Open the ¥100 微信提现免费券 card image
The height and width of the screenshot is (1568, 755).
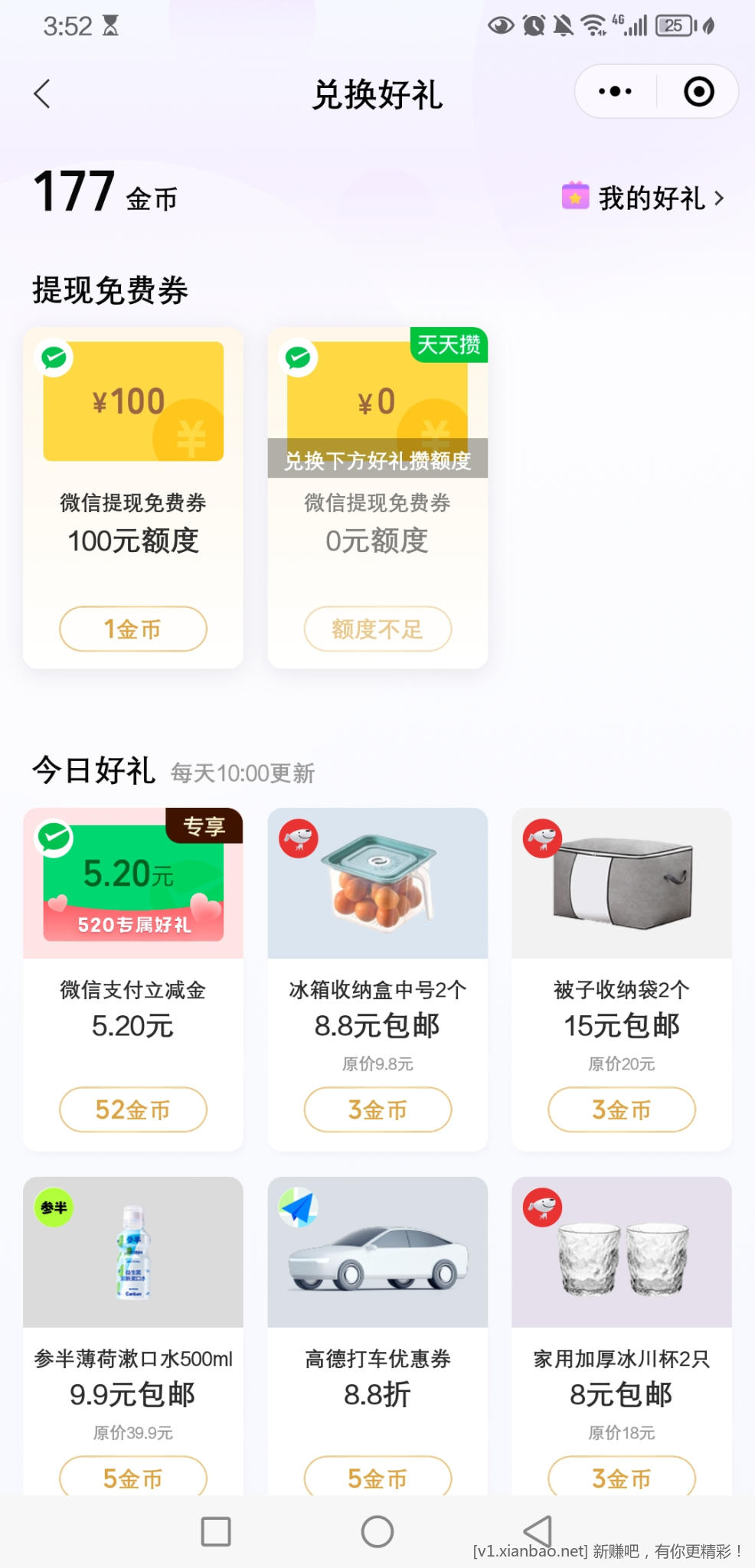click(x=133, y=401)
